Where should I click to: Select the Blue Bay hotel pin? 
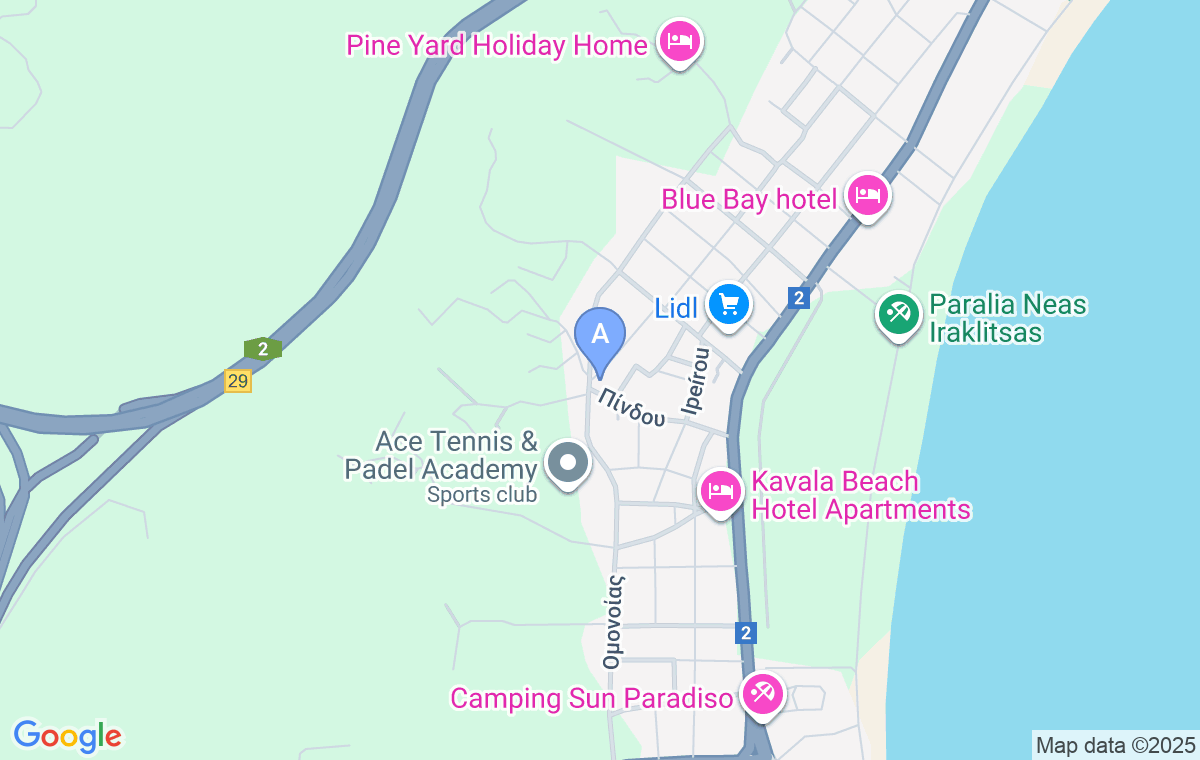pyautogui.click(x=867, y=195)
